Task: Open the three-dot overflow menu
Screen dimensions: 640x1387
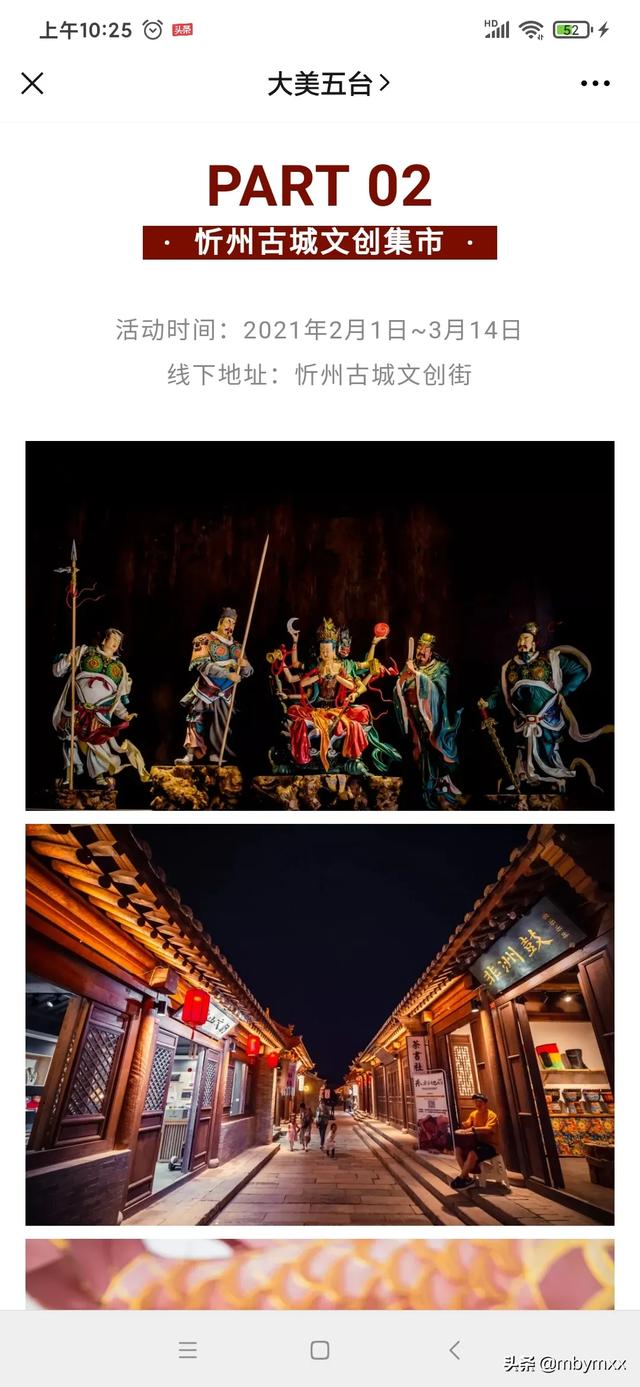Action: coord(595,84)
